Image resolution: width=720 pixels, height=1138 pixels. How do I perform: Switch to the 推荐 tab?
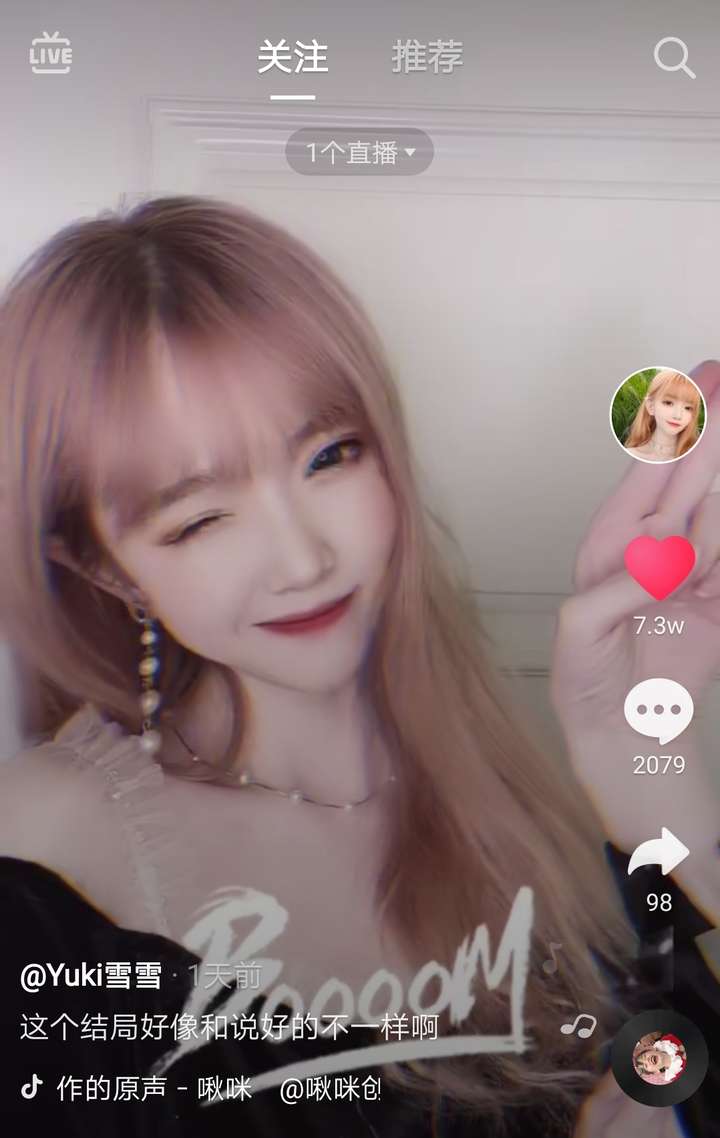coord(427,57)
